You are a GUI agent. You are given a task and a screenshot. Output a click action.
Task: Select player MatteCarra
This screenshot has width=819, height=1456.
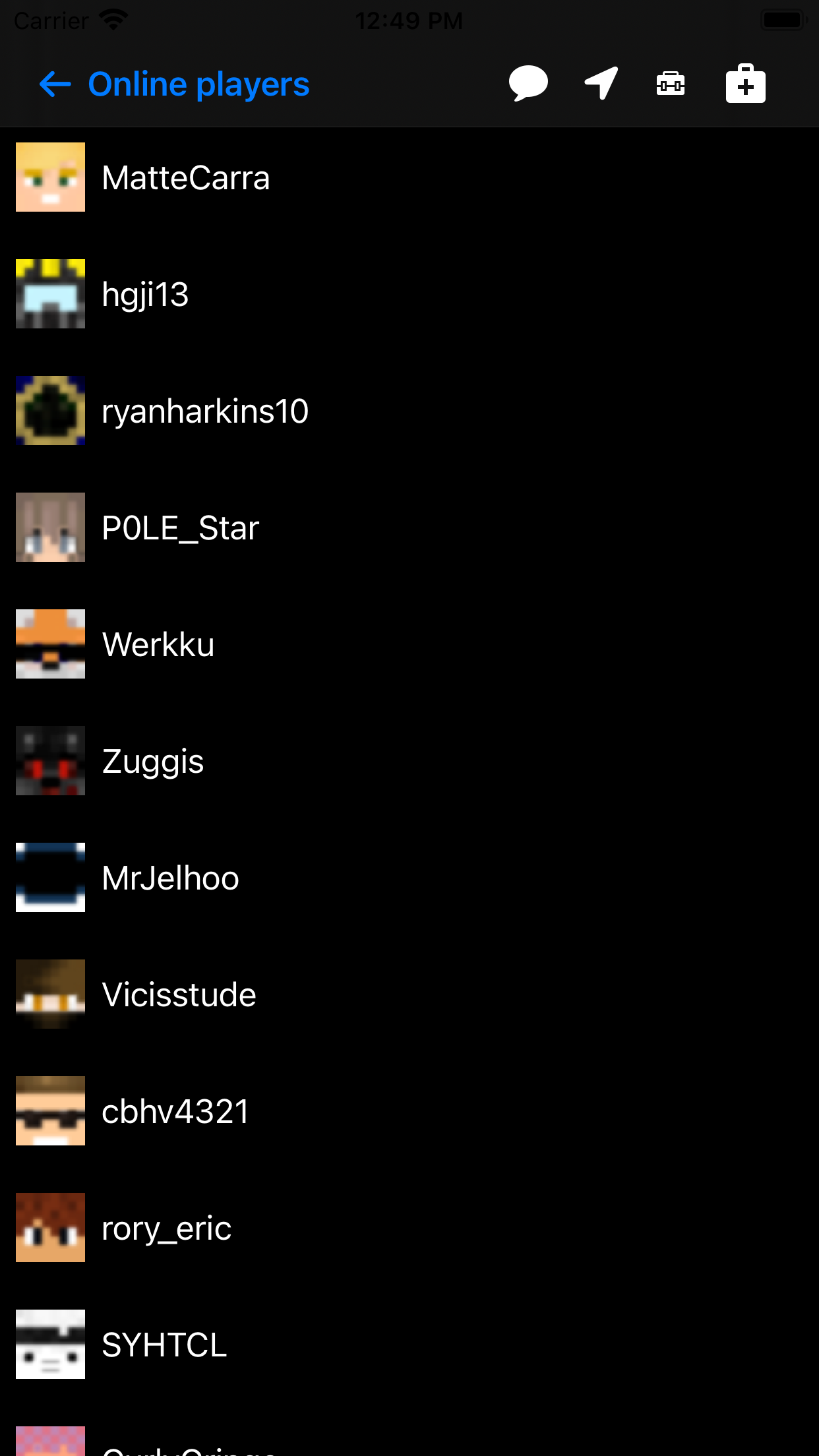[x=409, y=177]
